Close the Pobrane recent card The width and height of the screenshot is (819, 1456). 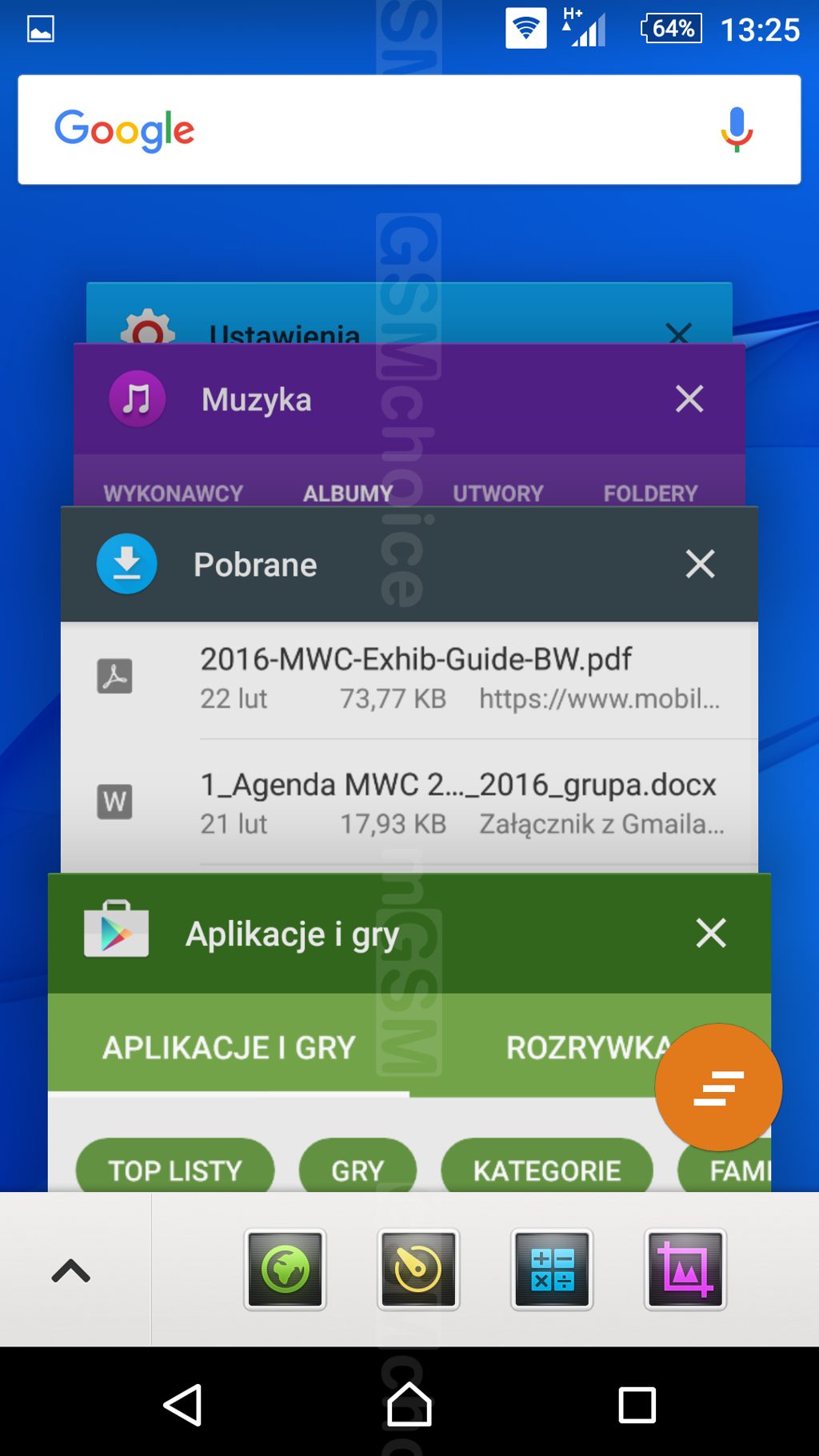click(x=700, y=564)
